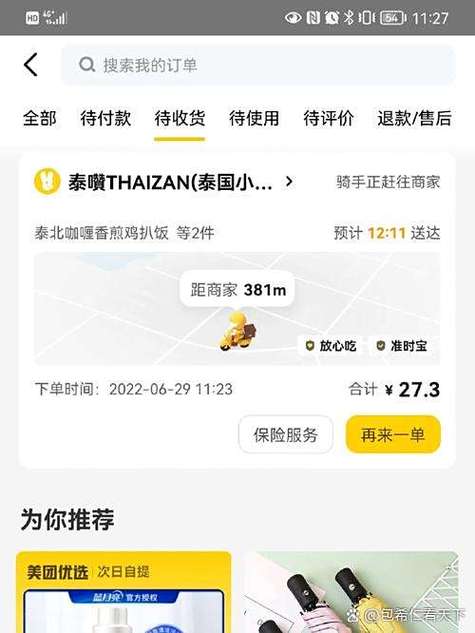View order details for 泰北咖喱香煎鸡扒饭
Viewport: 475px width, 633px height.
[x=124, y=233]
